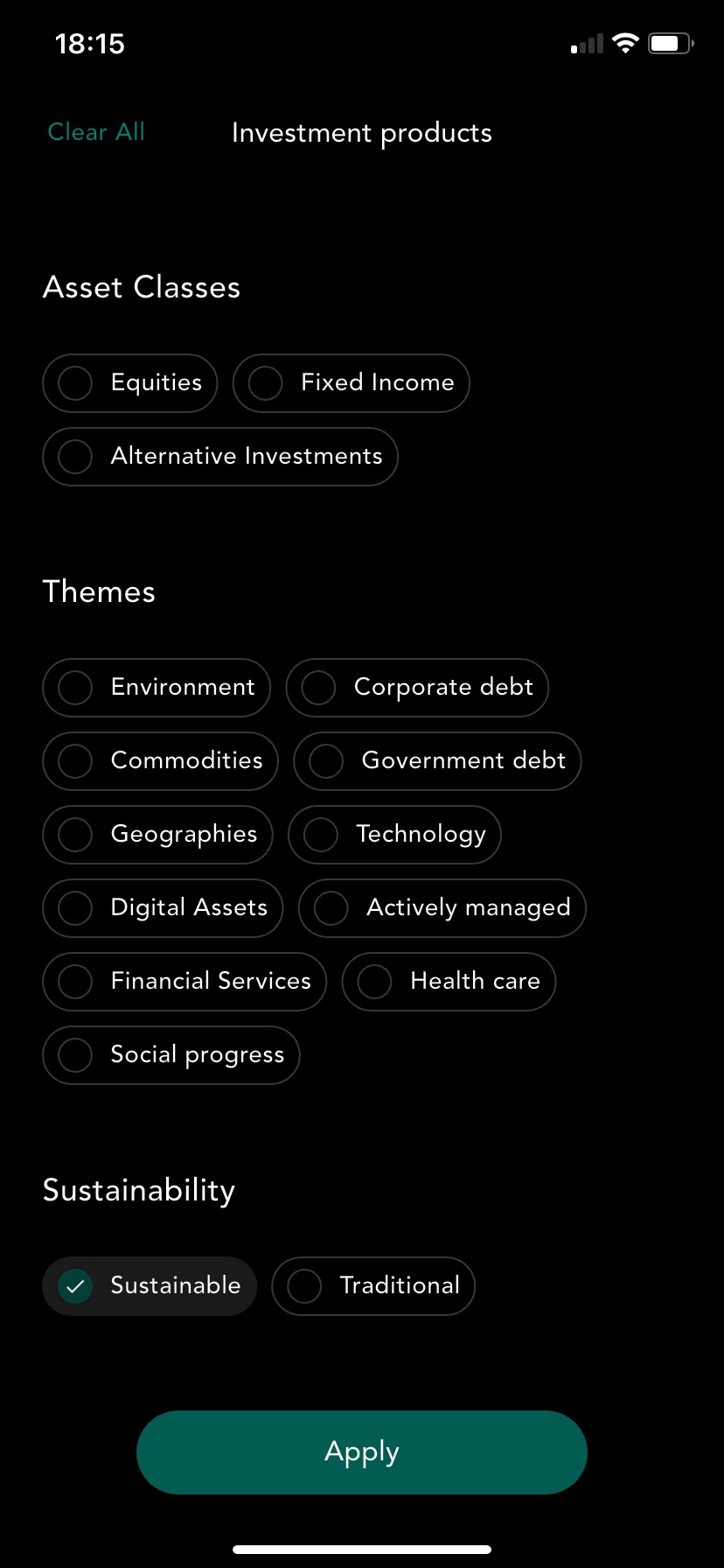Choose Government debt theme

[437, 761]
